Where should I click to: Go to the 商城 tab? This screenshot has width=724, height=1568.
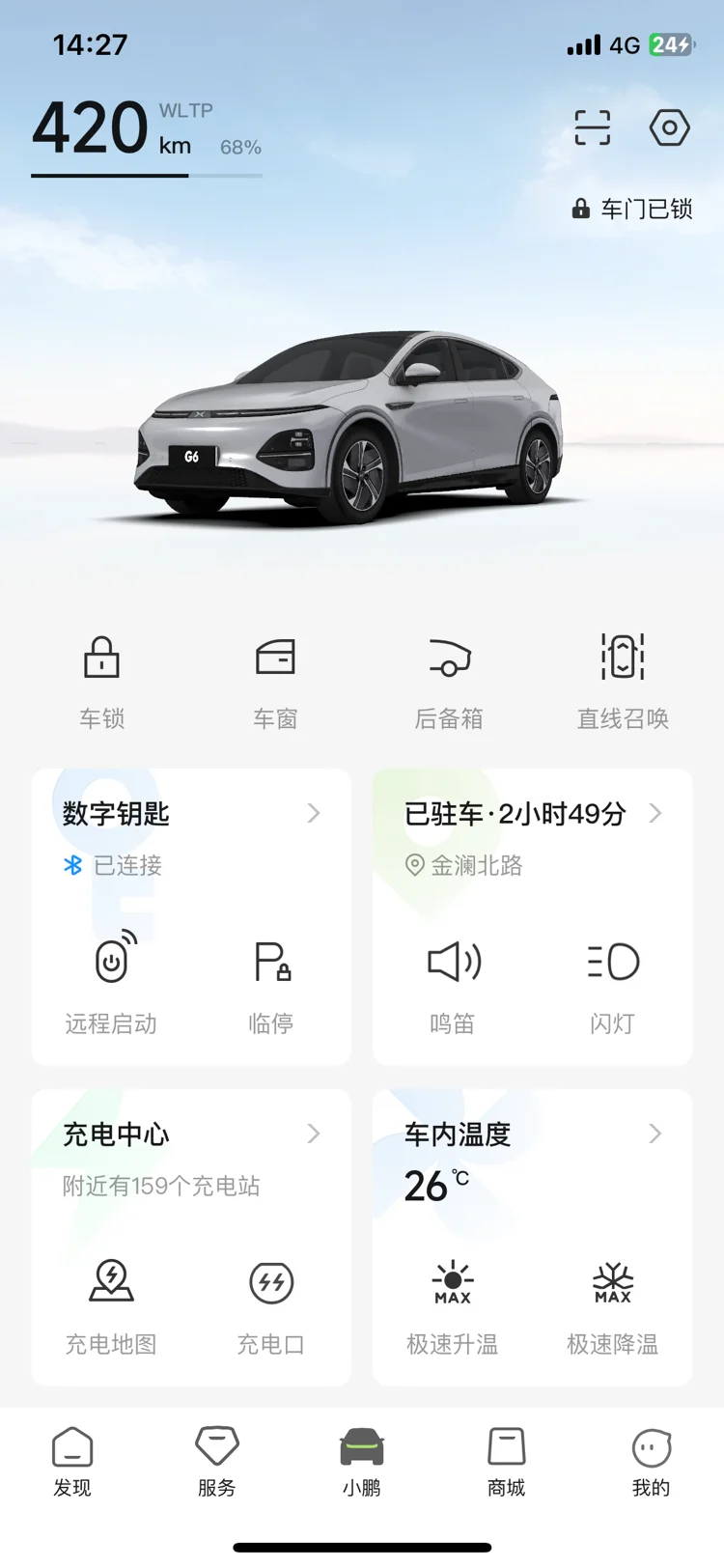(507, 1462)
